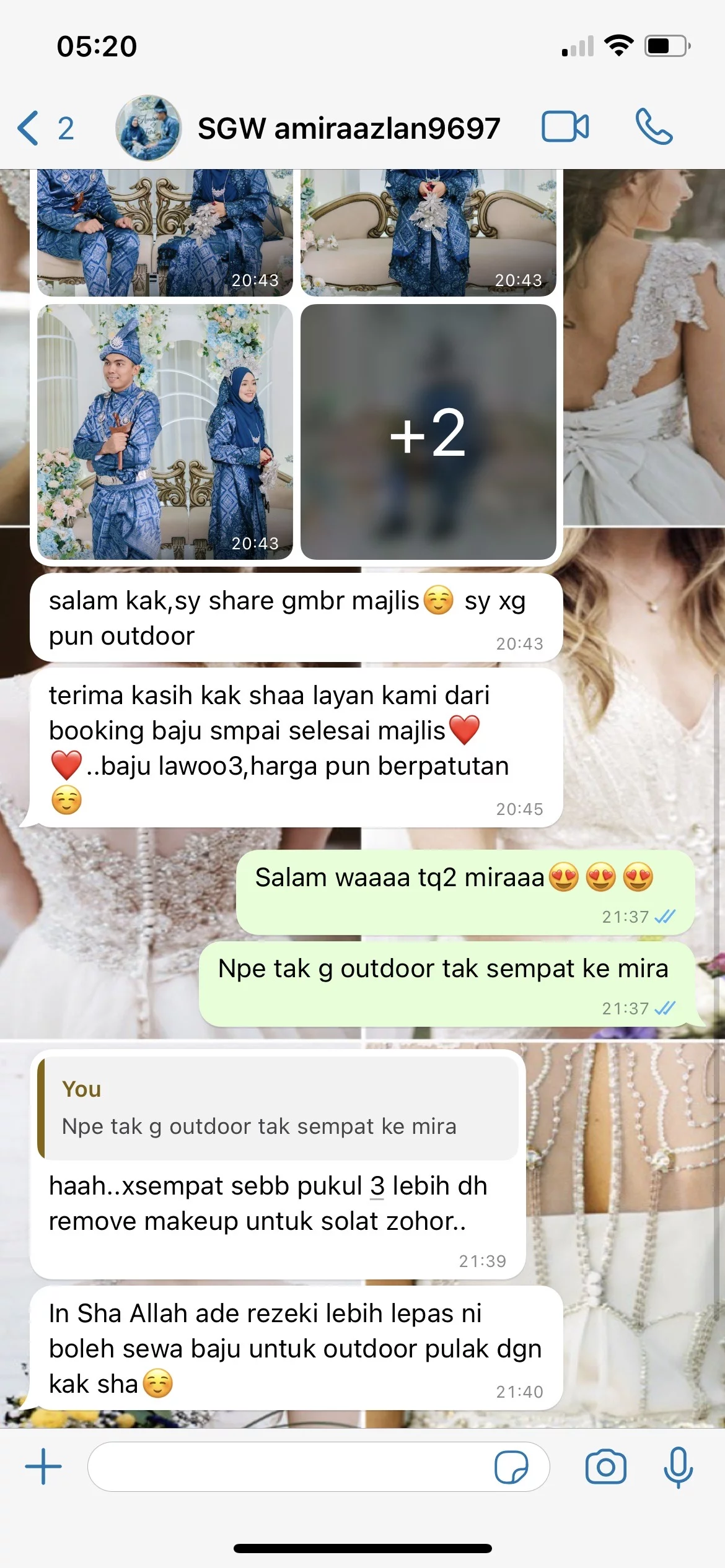Image resolution: width=725 pixels, height=1568 pixels.
Task: Start a video call with SGW amiraazlan9697
Action: click(565, 127)
